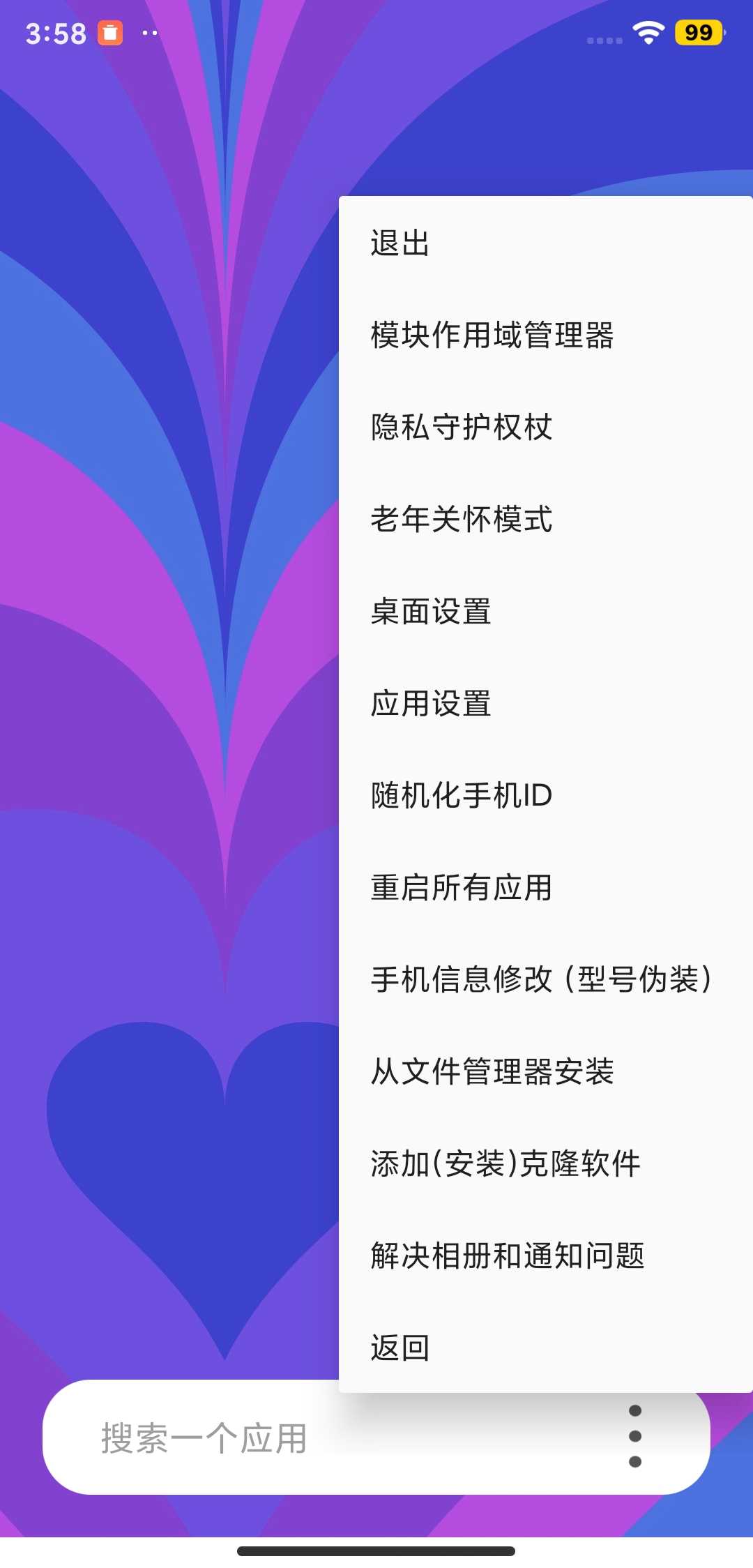Choose 从文件管理器安装
The image size is (753, 1568).
tap(492, 1072)
